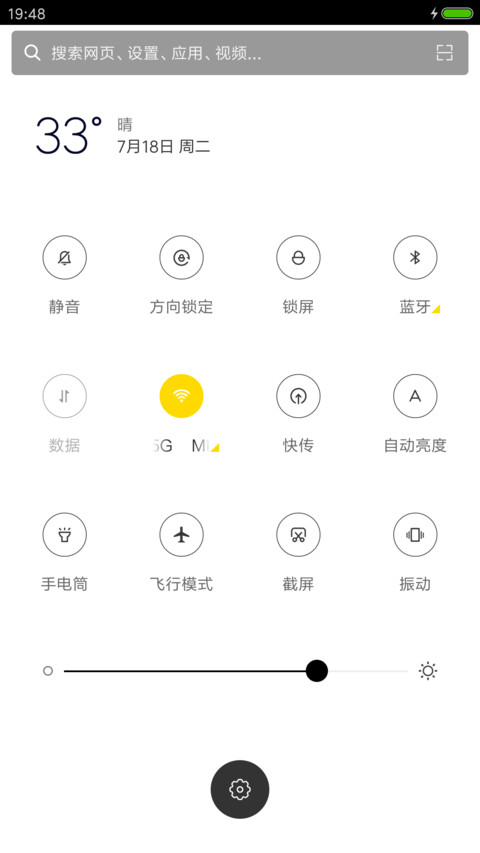Take a screenshot with 截屏

click(298, 535)
